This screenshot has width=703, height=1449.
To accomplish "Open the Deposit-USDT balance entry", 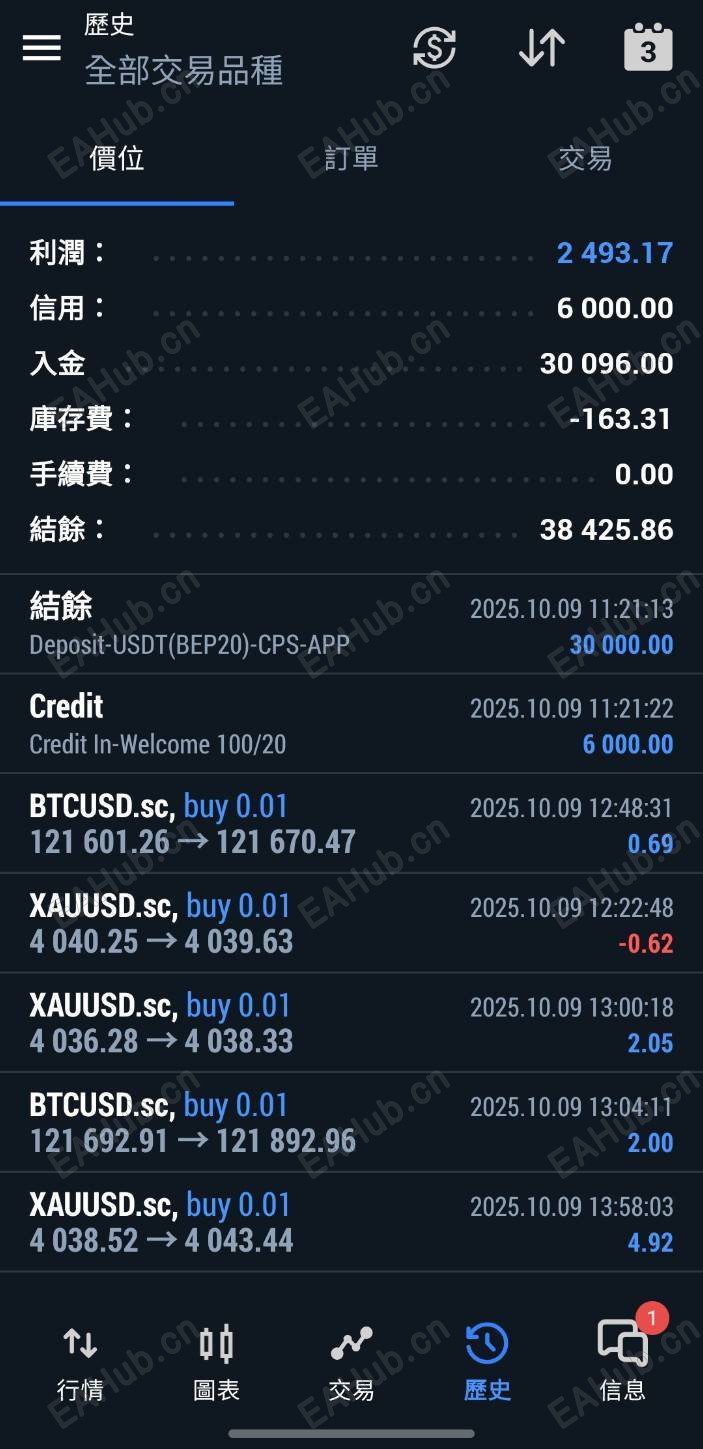I will coord(351,625).
